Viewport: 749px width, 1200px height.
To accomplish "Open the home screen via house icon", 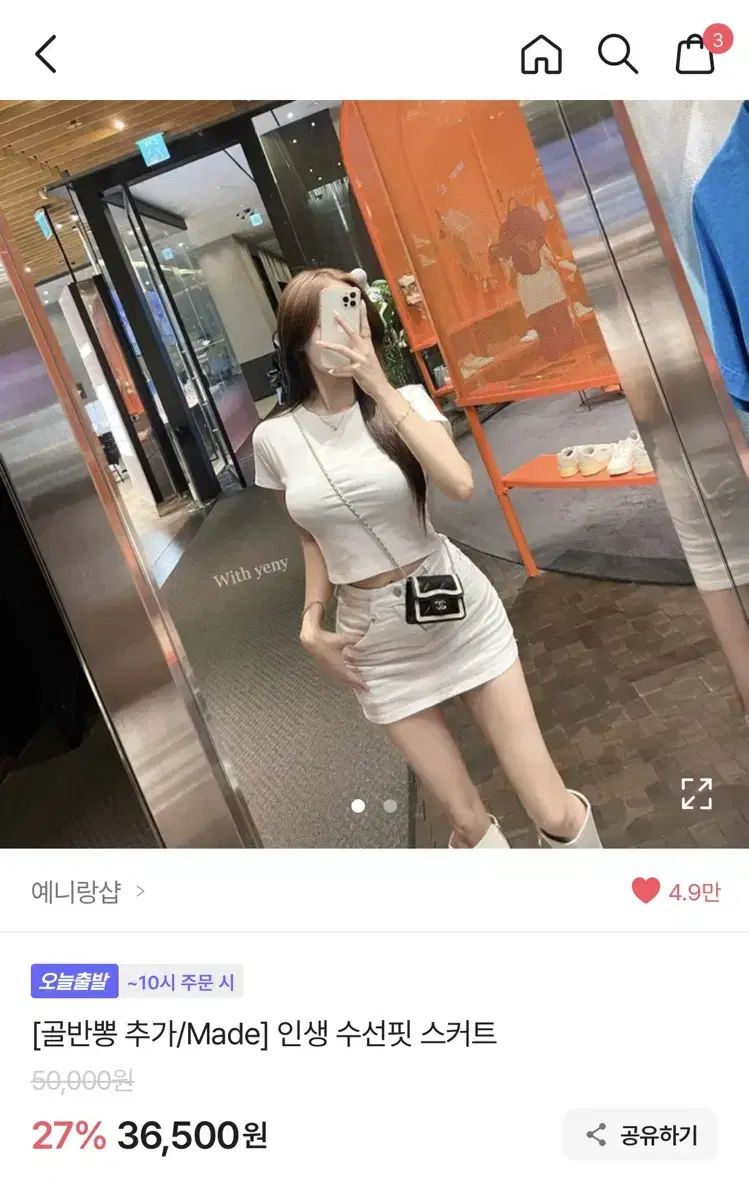I will (x=540, y=55).
